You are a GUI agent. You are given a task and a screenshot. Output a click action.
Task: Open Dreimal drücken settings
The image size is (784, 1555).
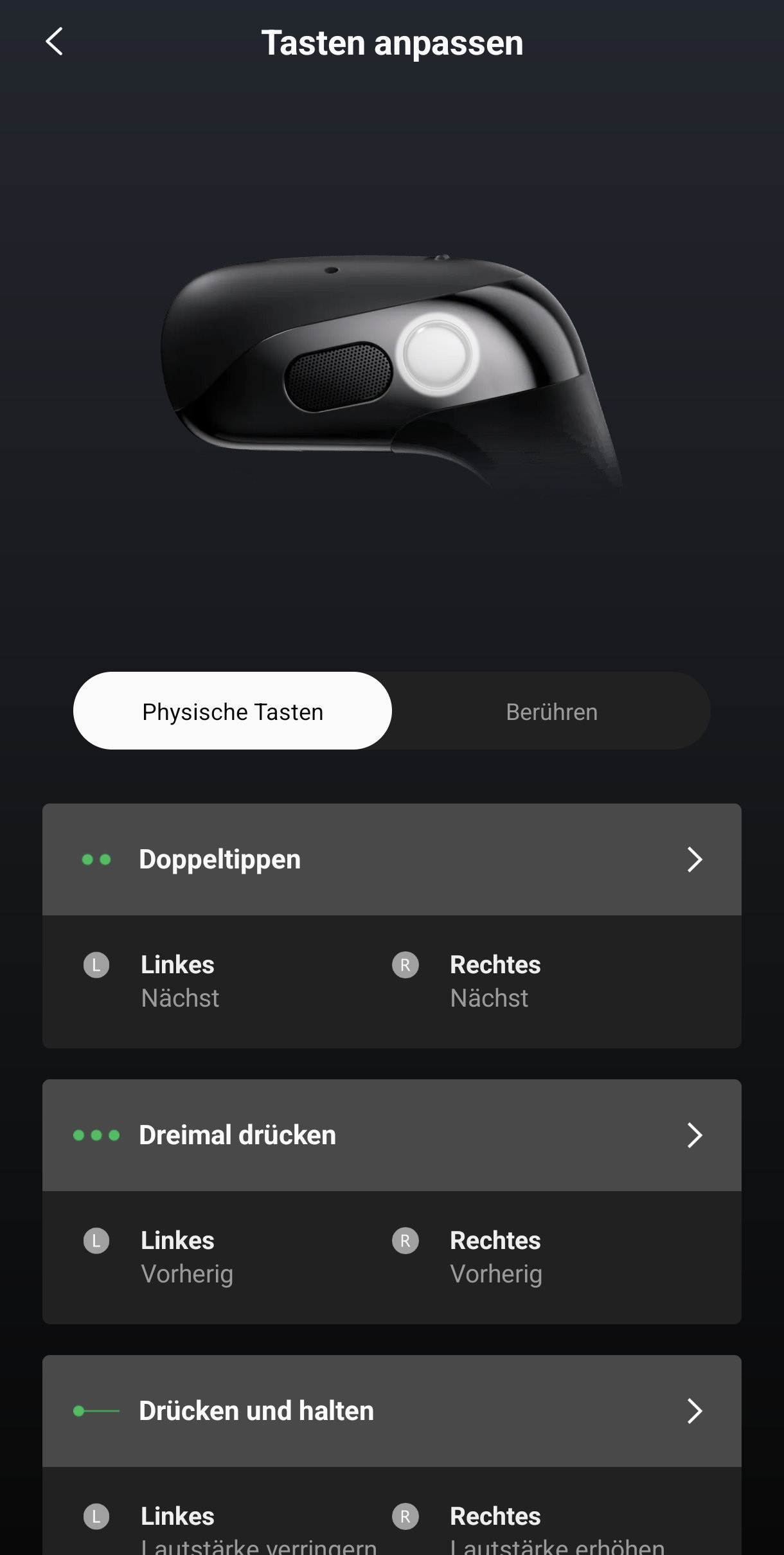point(391,1135)
